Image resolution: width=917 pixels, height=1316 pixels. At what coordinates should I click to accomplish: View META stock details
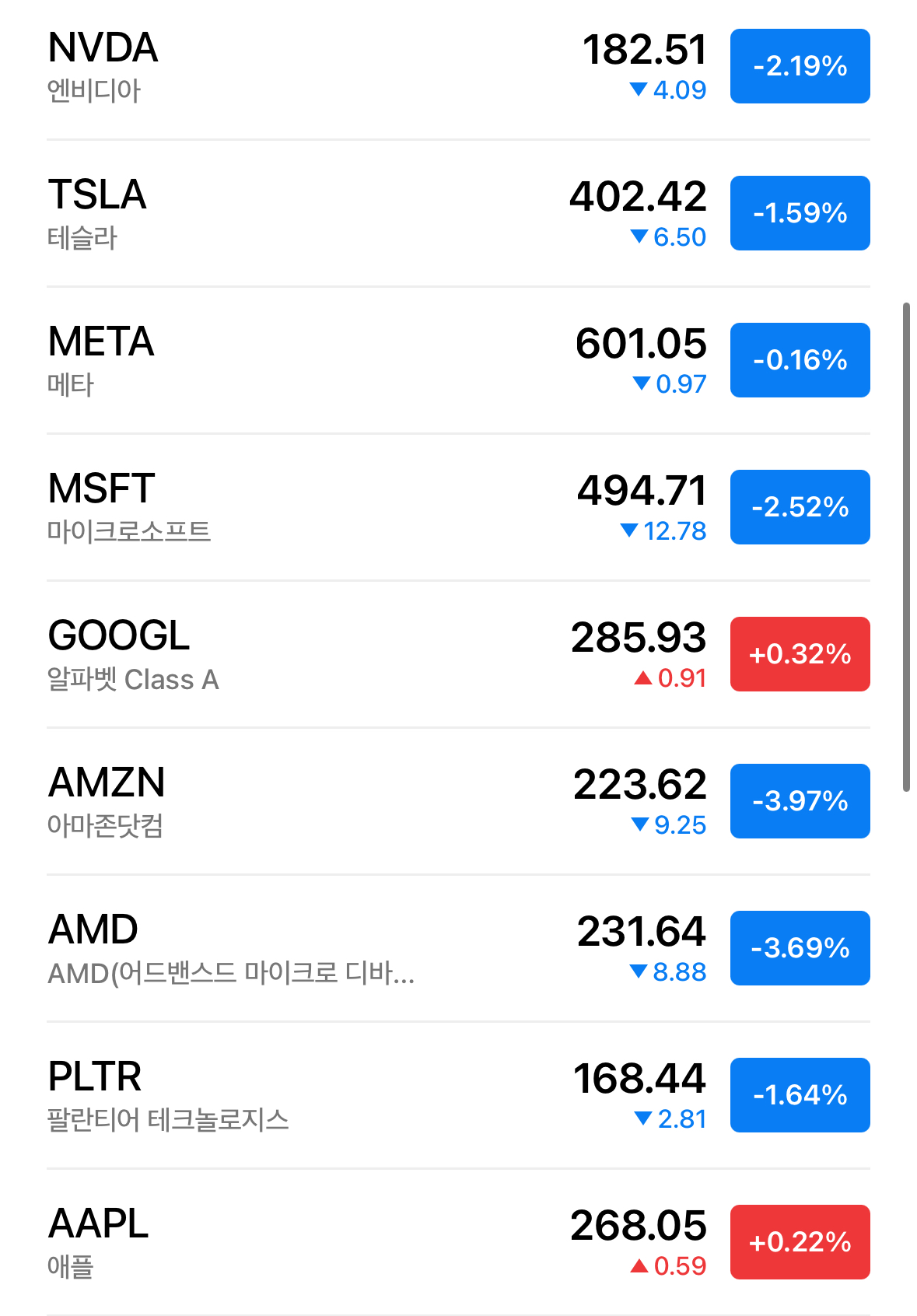coord(311,361)
